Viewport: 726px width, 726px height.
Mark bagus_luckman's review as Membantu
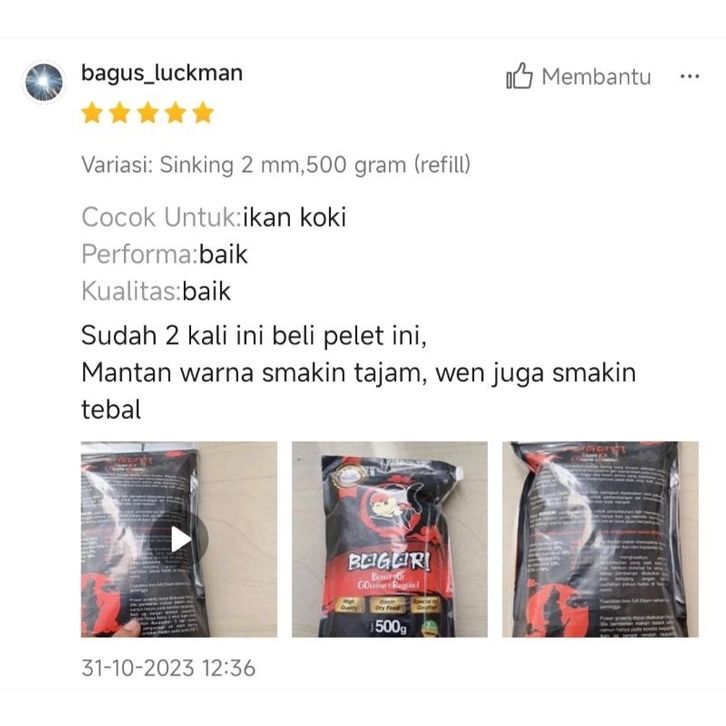[x=579, y=77]
